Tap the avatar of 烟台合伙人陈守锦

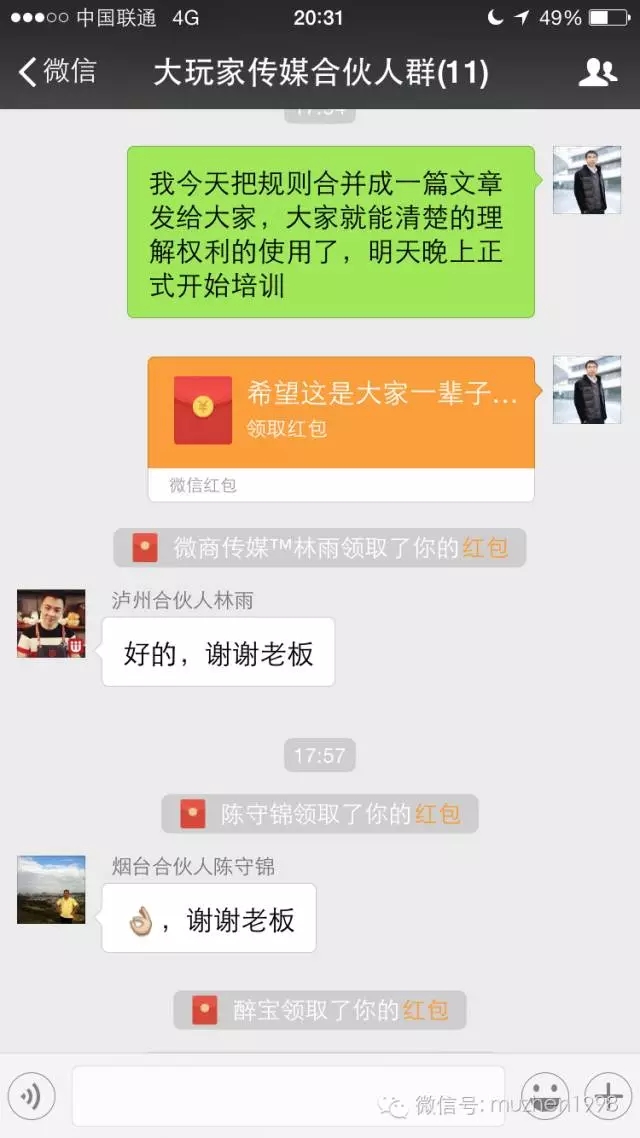(51, 890)
